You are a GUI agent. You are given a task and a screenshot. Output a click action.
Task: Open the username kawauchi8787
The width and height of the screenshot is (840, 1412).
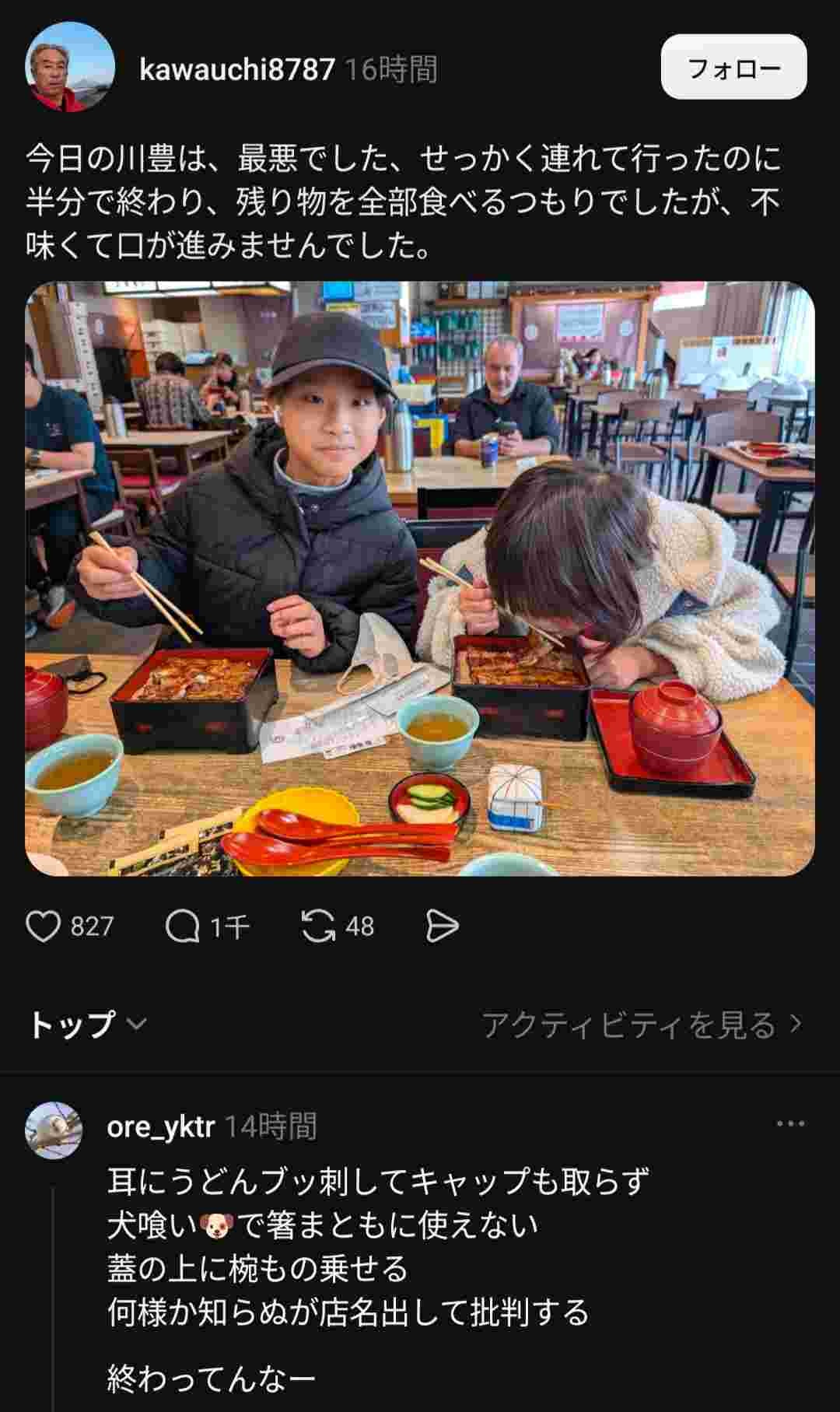pyautogui.click(x=236, y=69)
